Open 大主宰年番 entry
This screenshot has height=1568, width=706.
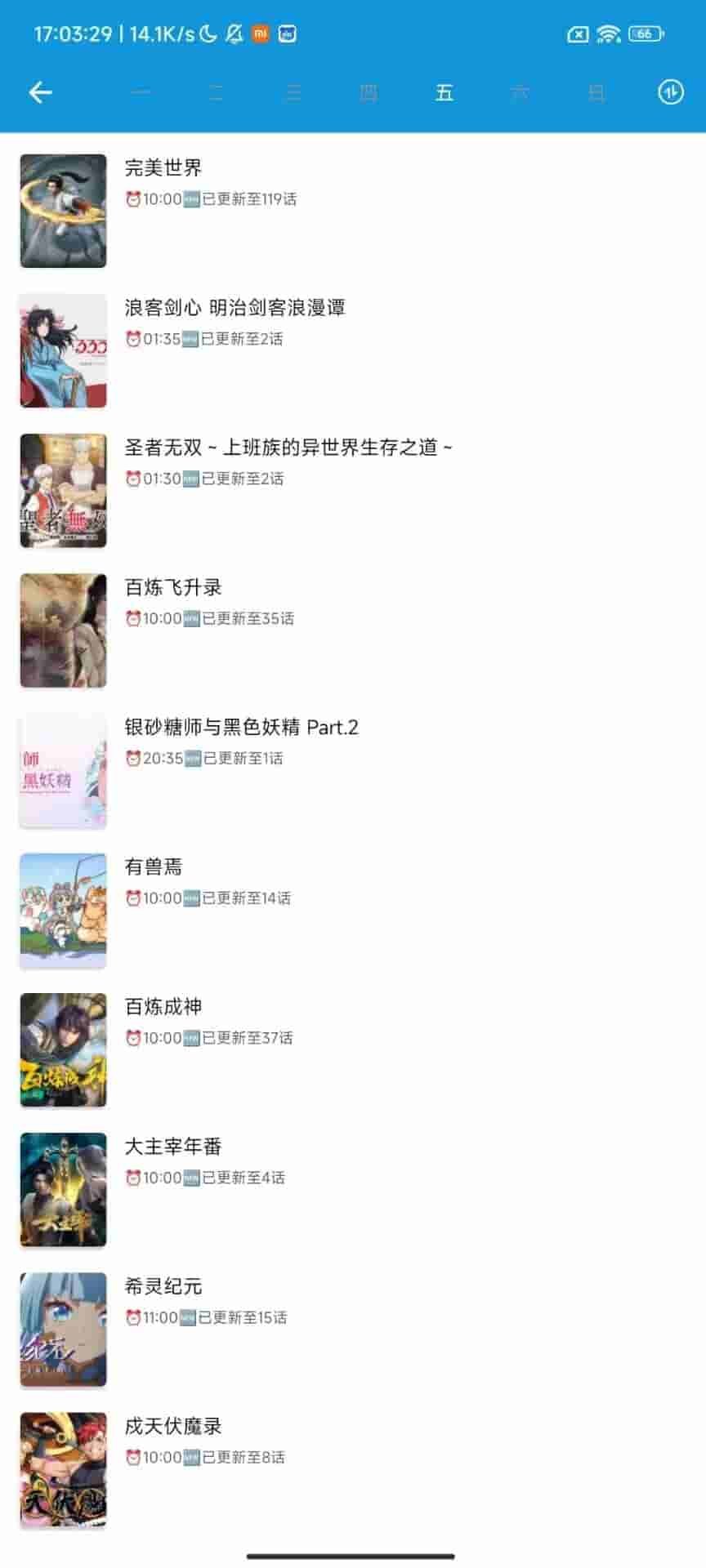(x=173, y=1146)
